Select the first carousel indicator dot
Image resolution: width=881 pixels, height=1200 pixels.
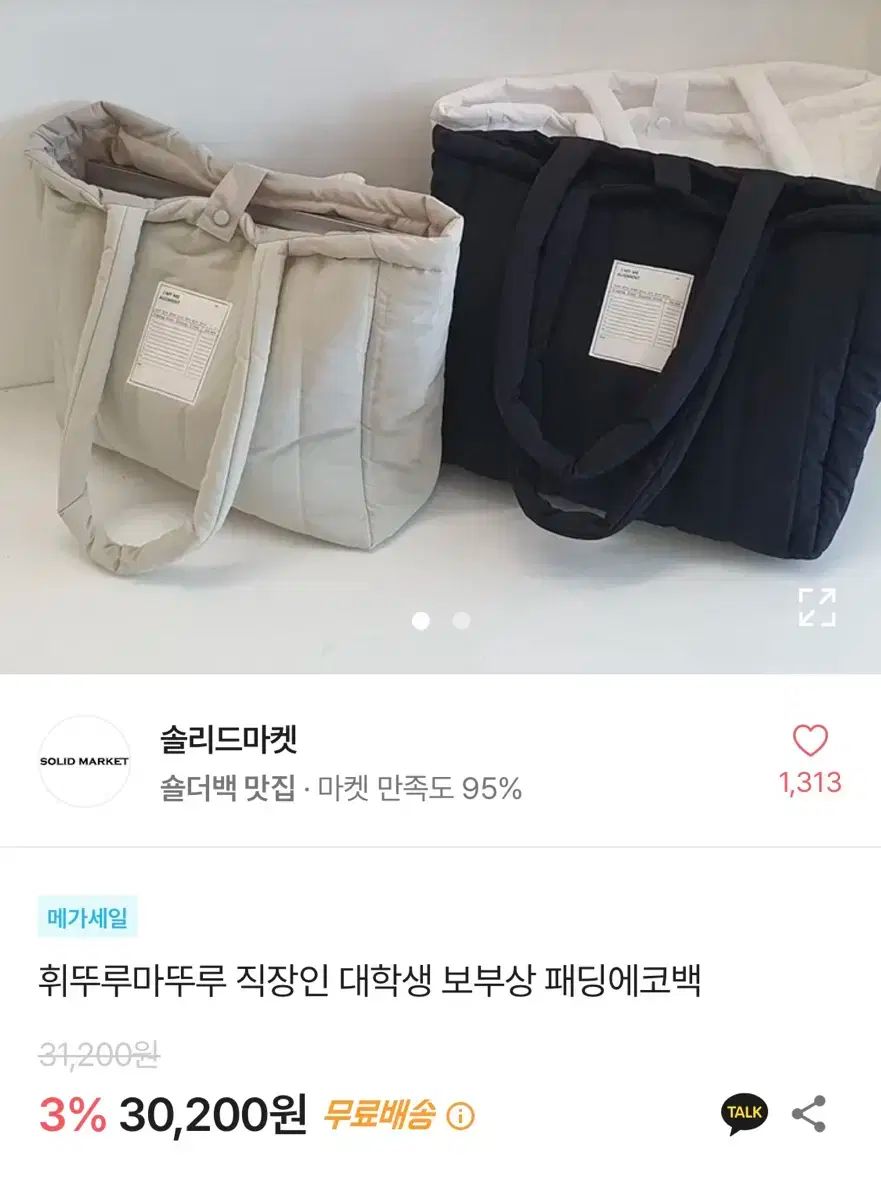[419, 620]
